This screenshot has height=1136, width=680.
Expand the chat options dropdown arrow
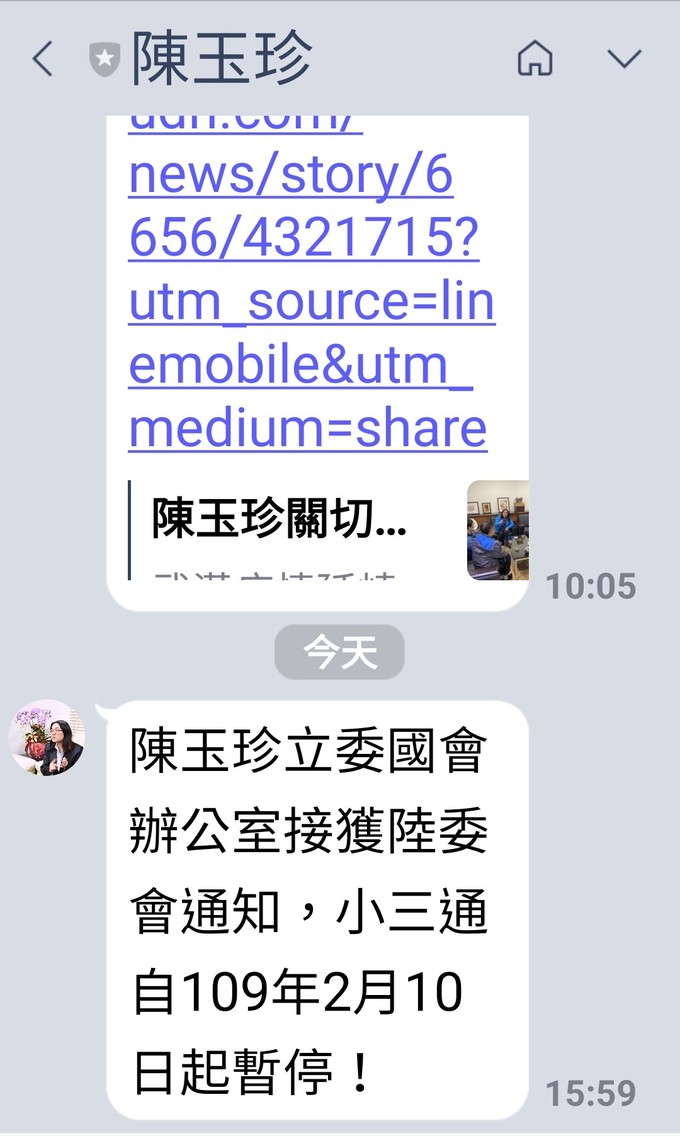point(624,60)
